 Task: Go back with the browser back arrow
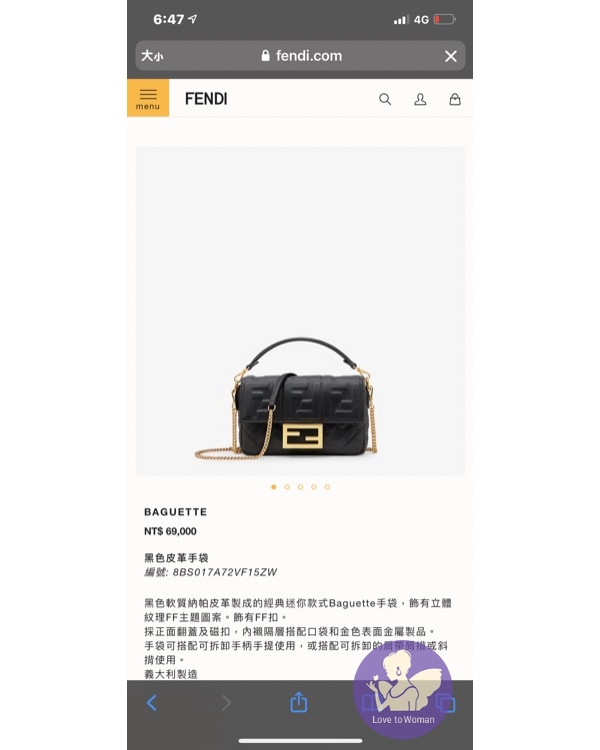click(x=152, y=703)
